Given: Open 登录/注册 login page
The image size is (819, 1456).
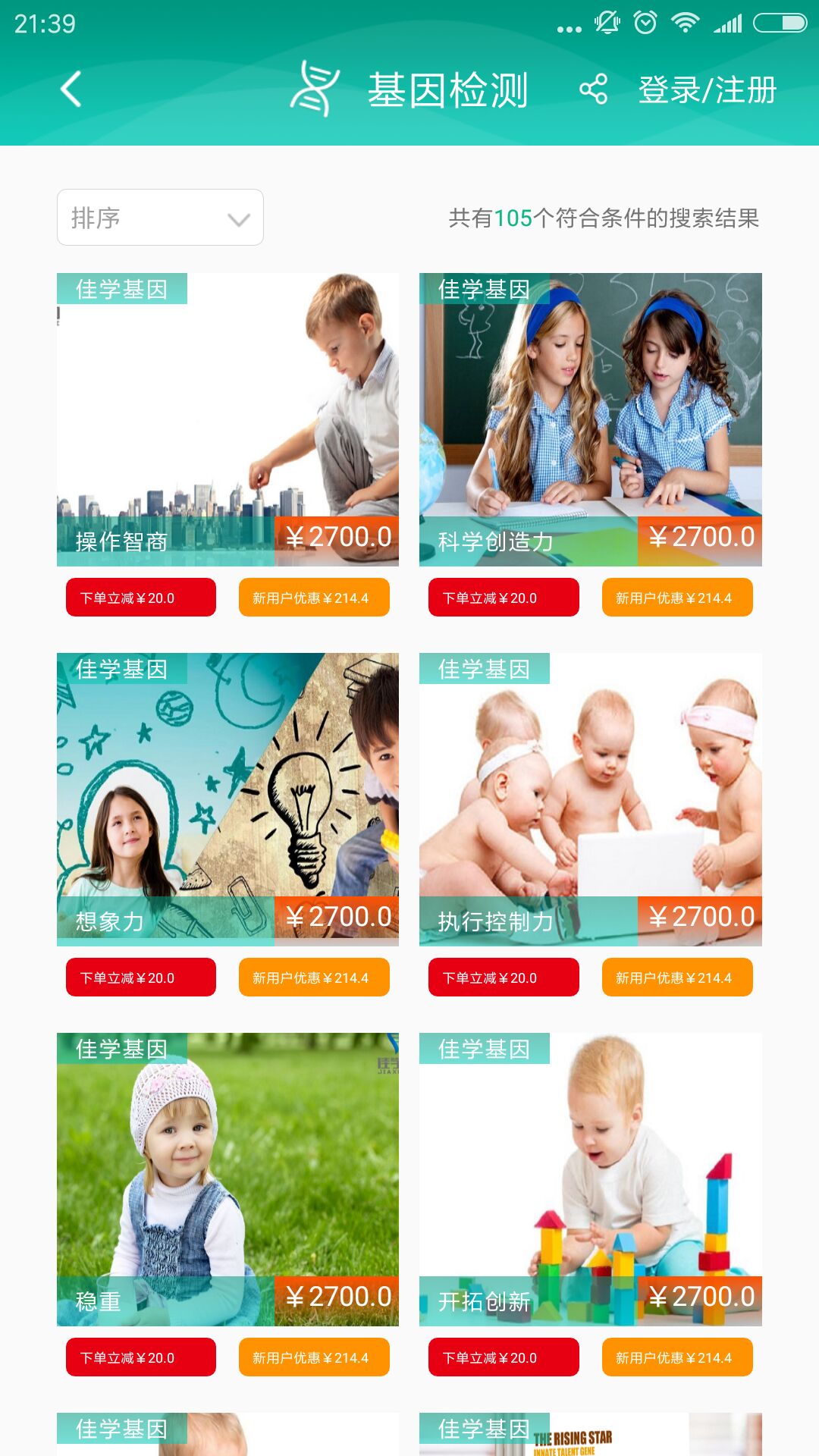Looking at the screenshot, I should (x=707, y=89).
